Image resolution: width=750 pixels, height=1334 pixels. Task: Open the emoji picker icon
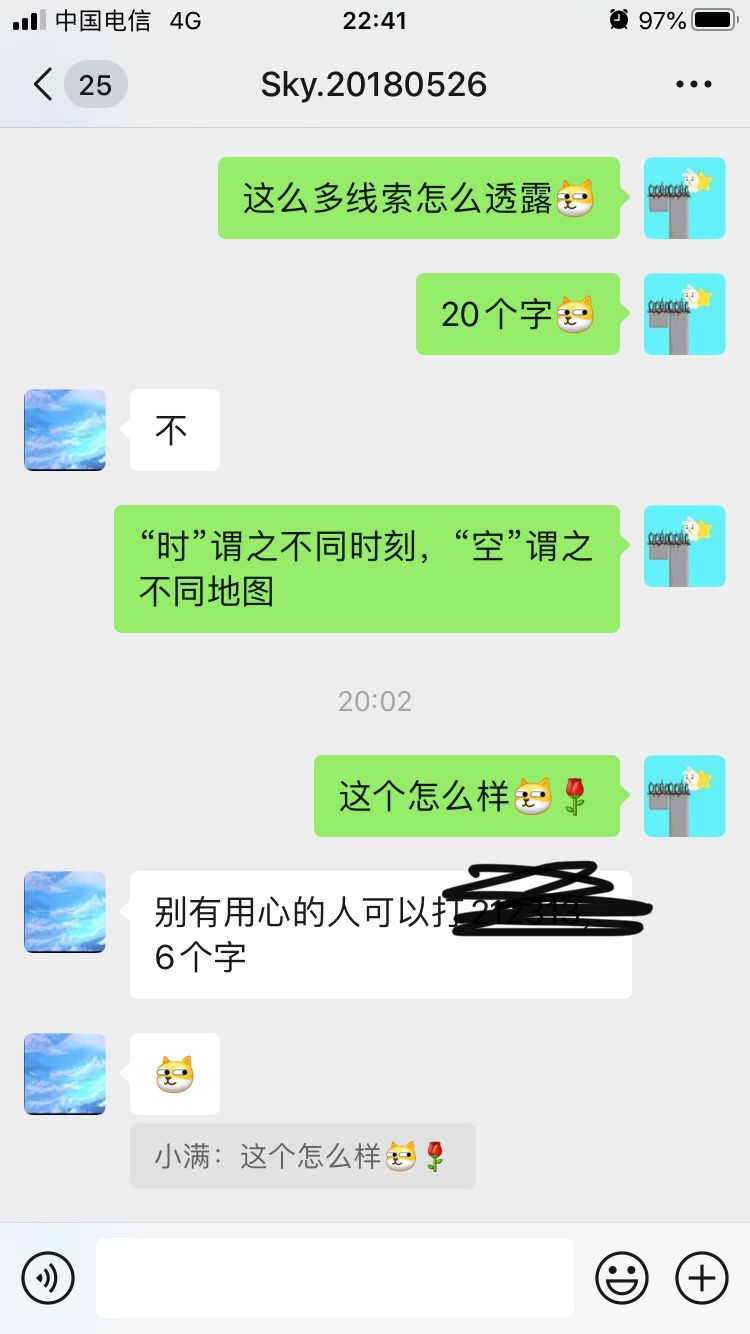click(x=621, y=1277)
